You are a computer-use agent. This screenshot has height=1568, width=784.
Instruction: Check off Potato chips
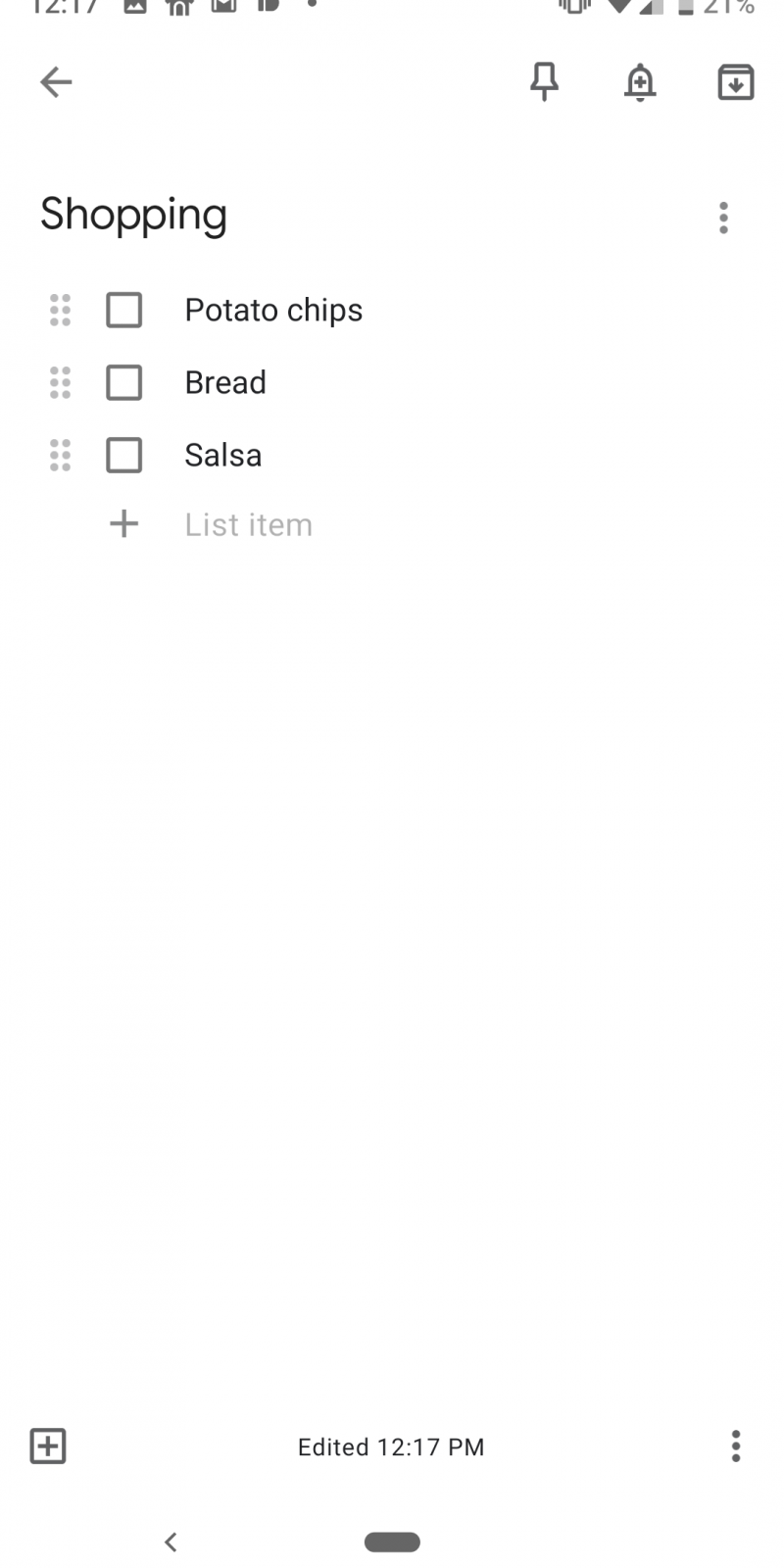coord(124,311)
